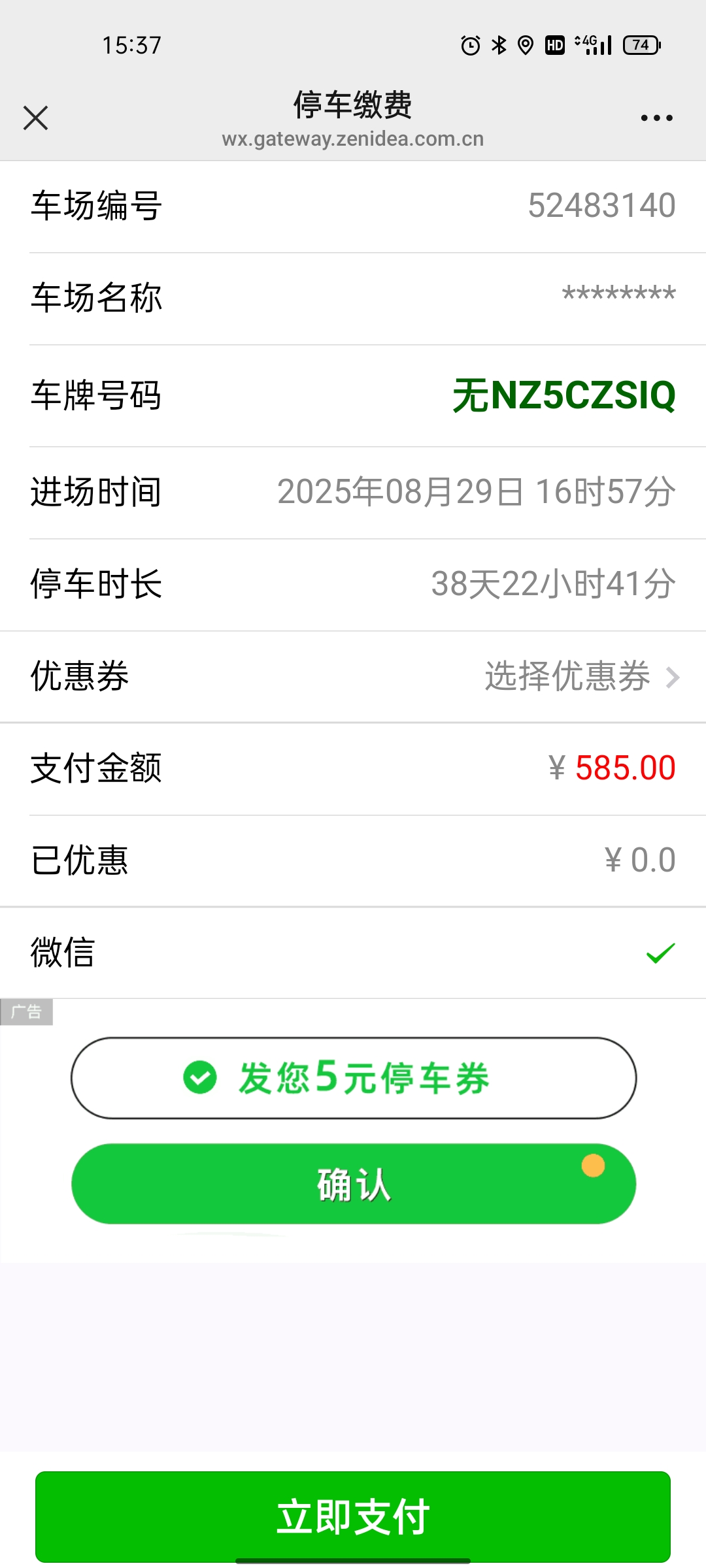
Task: Claim the 发您5元停车券 coupon offer
Action: coord(353,1078)
